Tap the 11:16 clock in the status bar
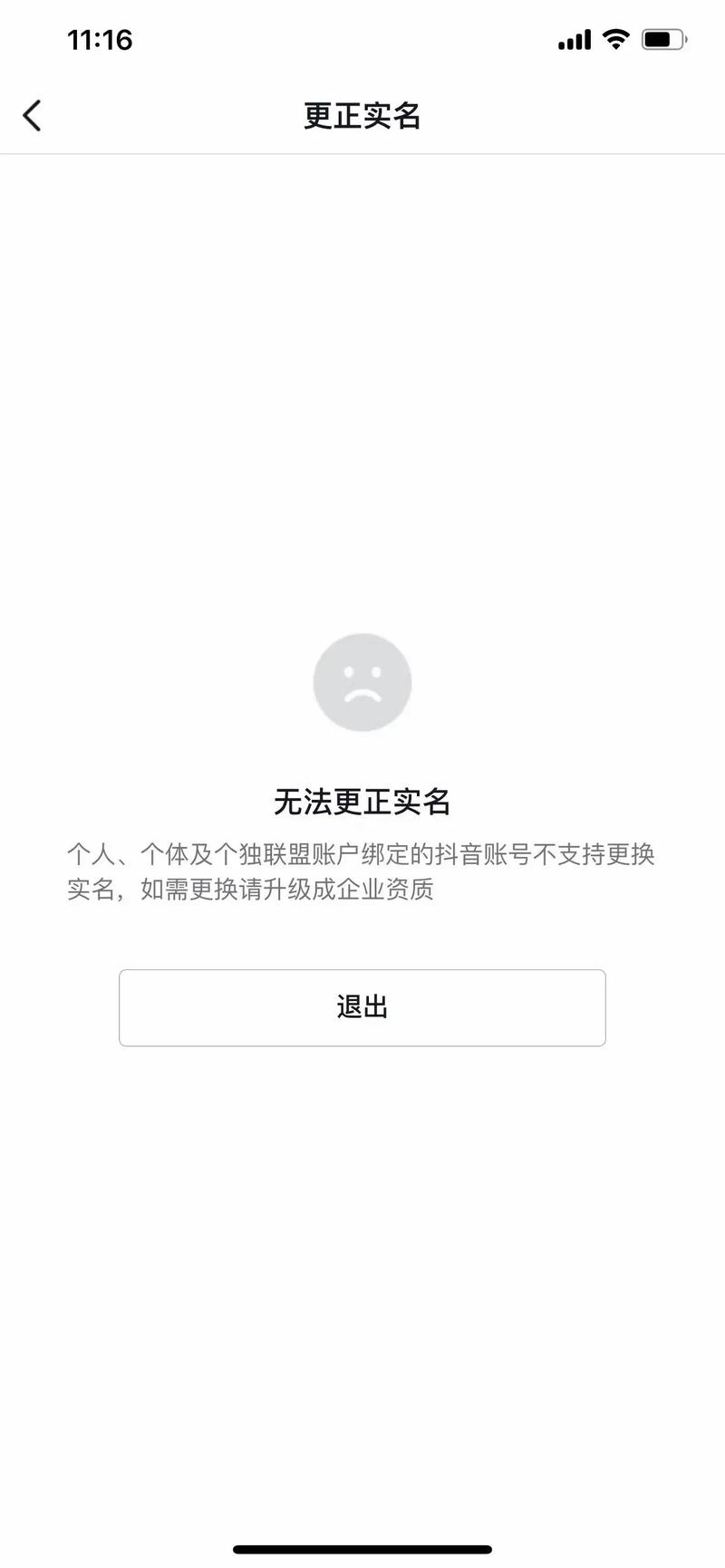The image size is (725, 1568). pyautogui.click(x=100, y=39)
